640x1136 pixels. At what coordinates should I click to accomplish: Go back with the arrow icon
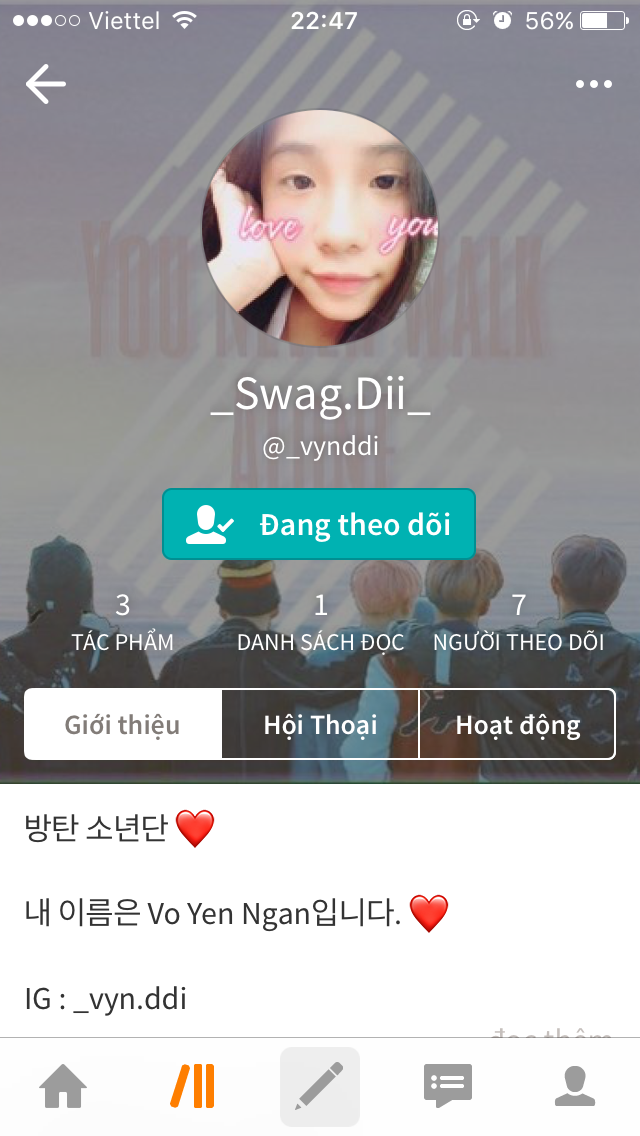[46, 84]
